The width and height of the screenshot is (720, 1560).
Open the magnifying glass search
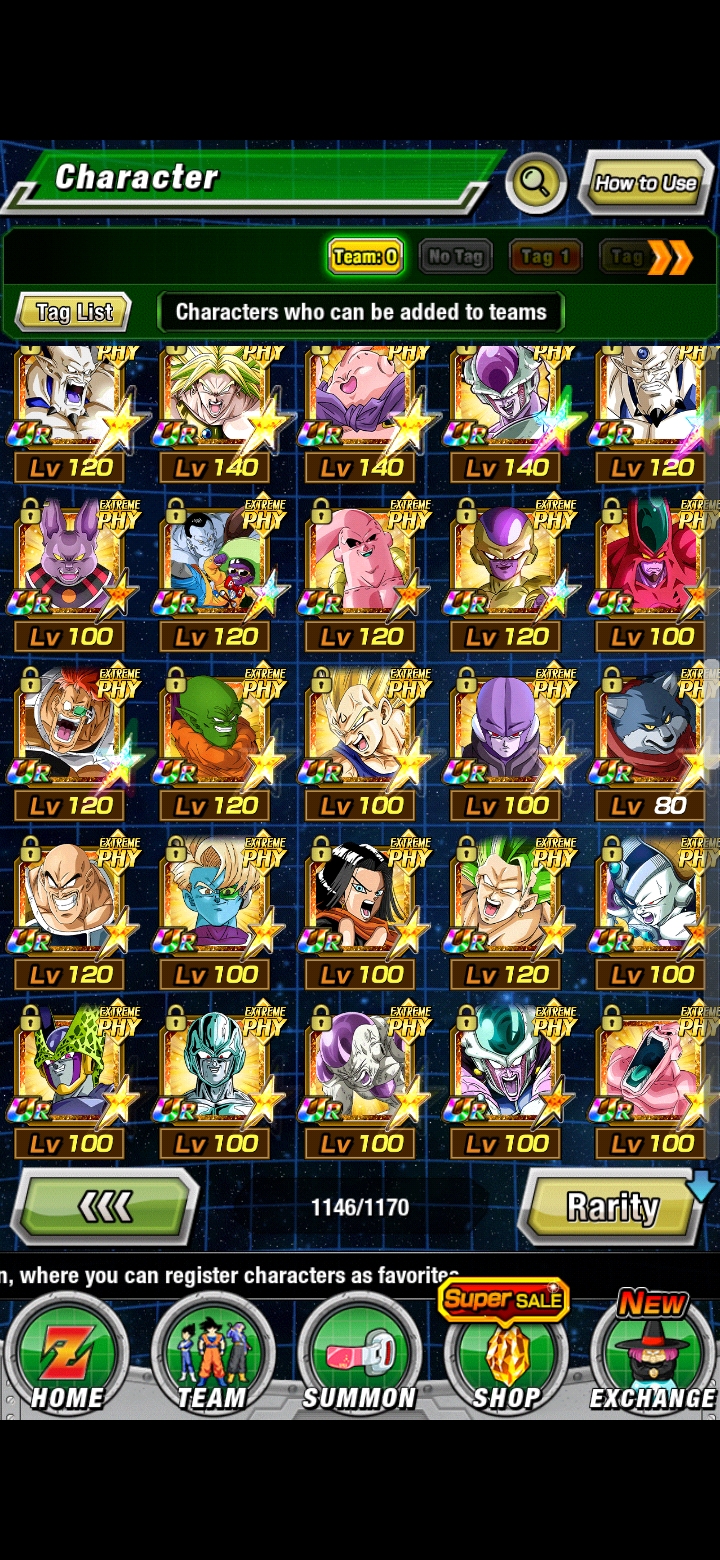pos(536,183)
